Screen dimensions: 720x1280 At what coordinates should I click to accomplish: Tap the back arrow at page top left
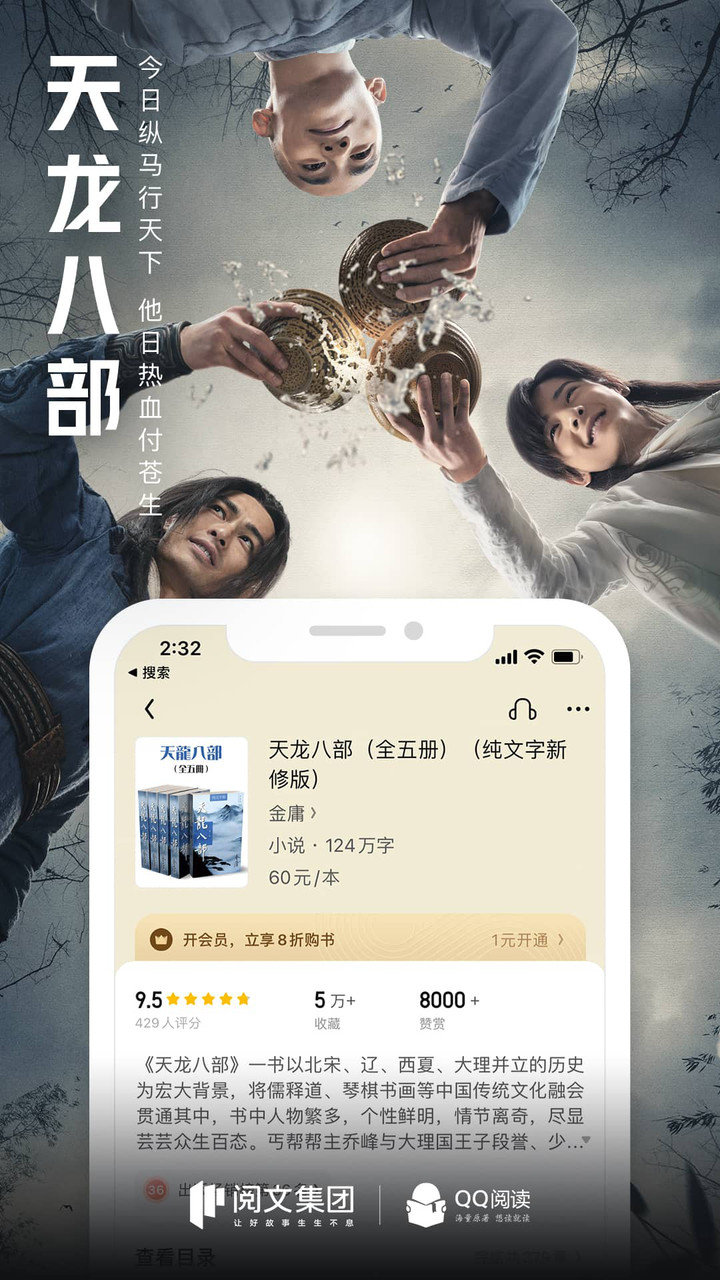(146, 708)
